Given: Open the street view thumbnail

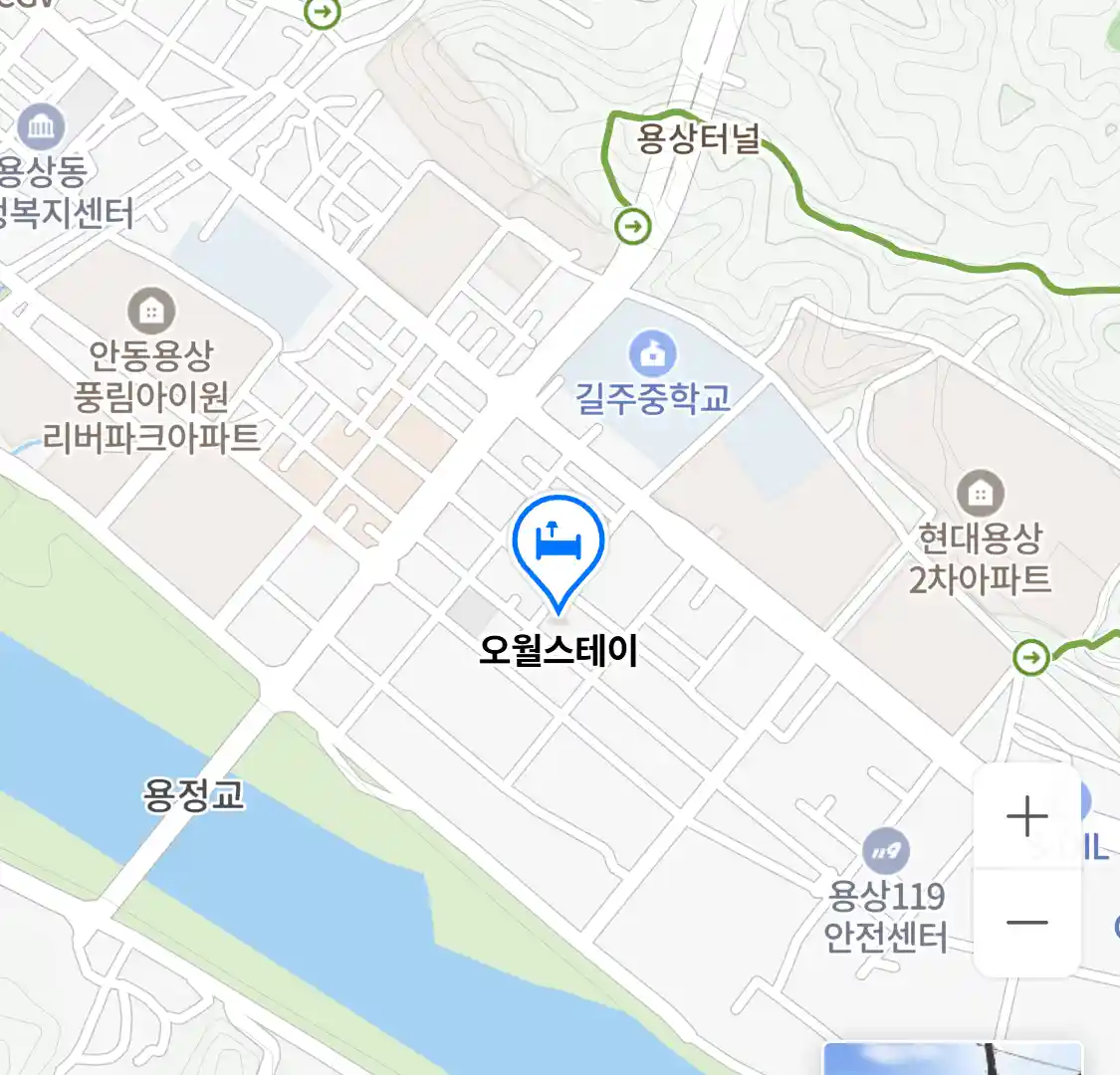Looking at the screenshot, I should tap(952, 1059).
